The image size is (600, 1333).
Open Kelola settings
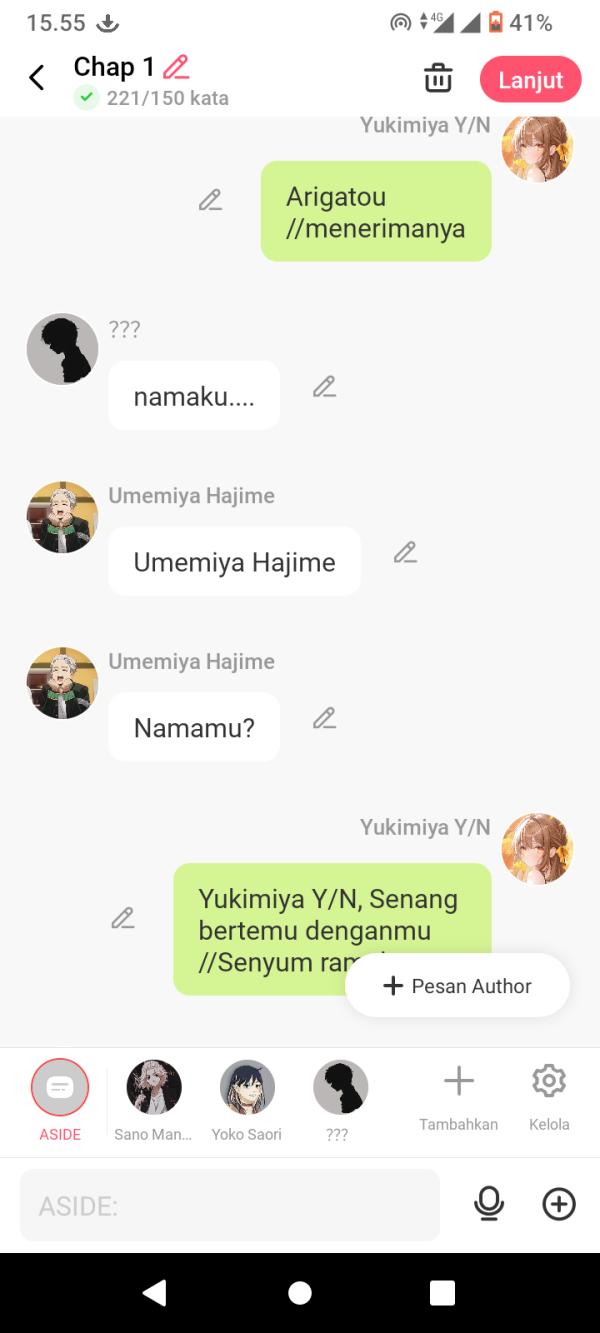pos(549,1095)
